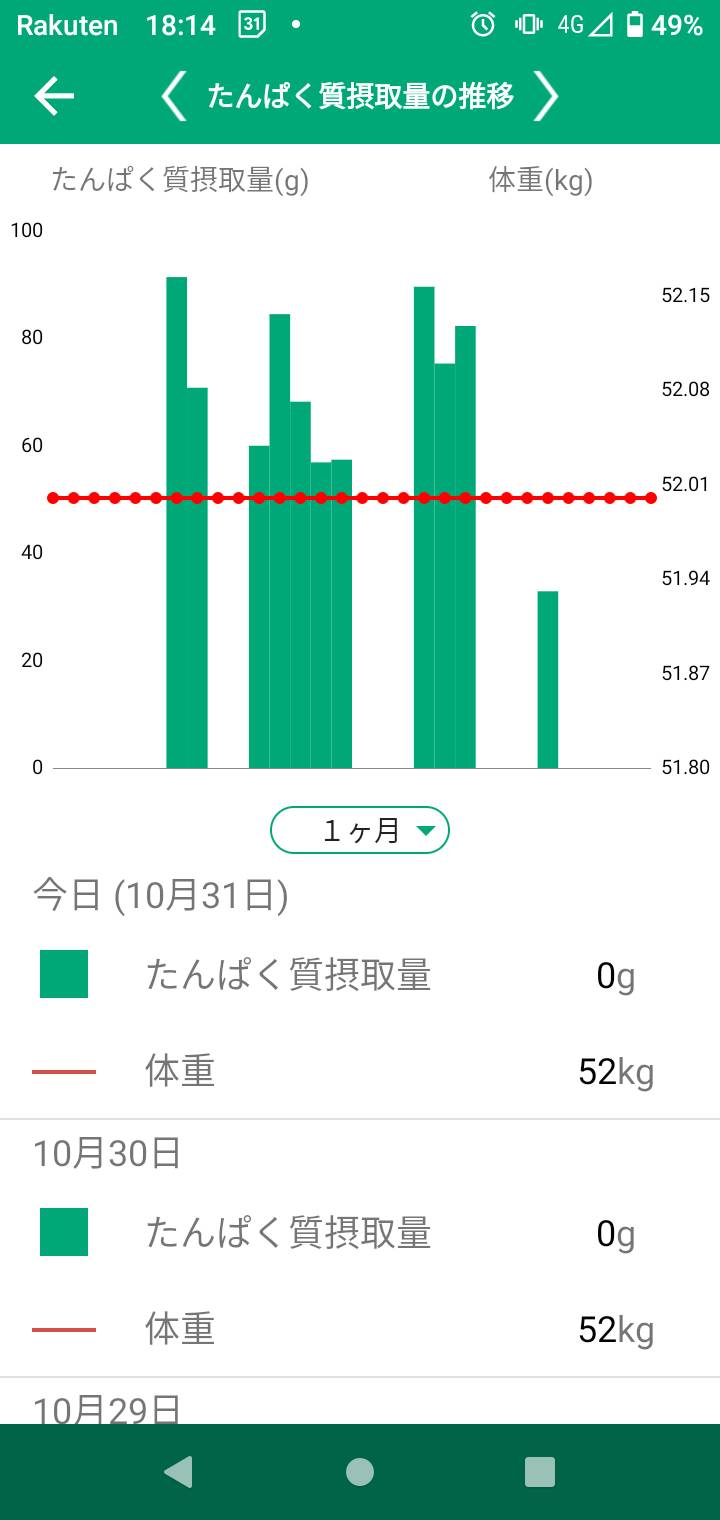Open recent apps

coord(540,1472)
